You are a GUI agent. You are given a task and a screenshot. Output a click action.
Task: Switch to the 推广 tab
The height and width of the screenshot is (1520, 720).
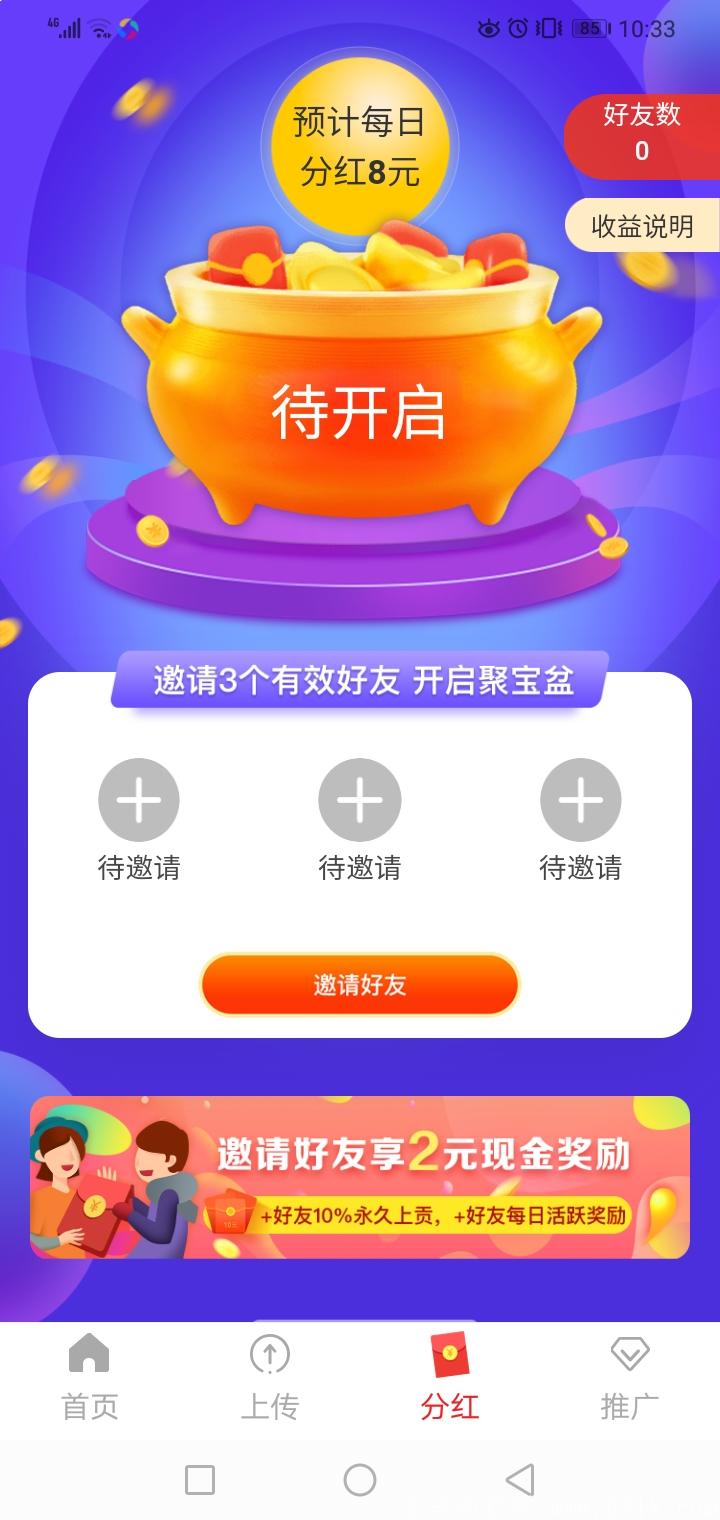coord(629,1380)
